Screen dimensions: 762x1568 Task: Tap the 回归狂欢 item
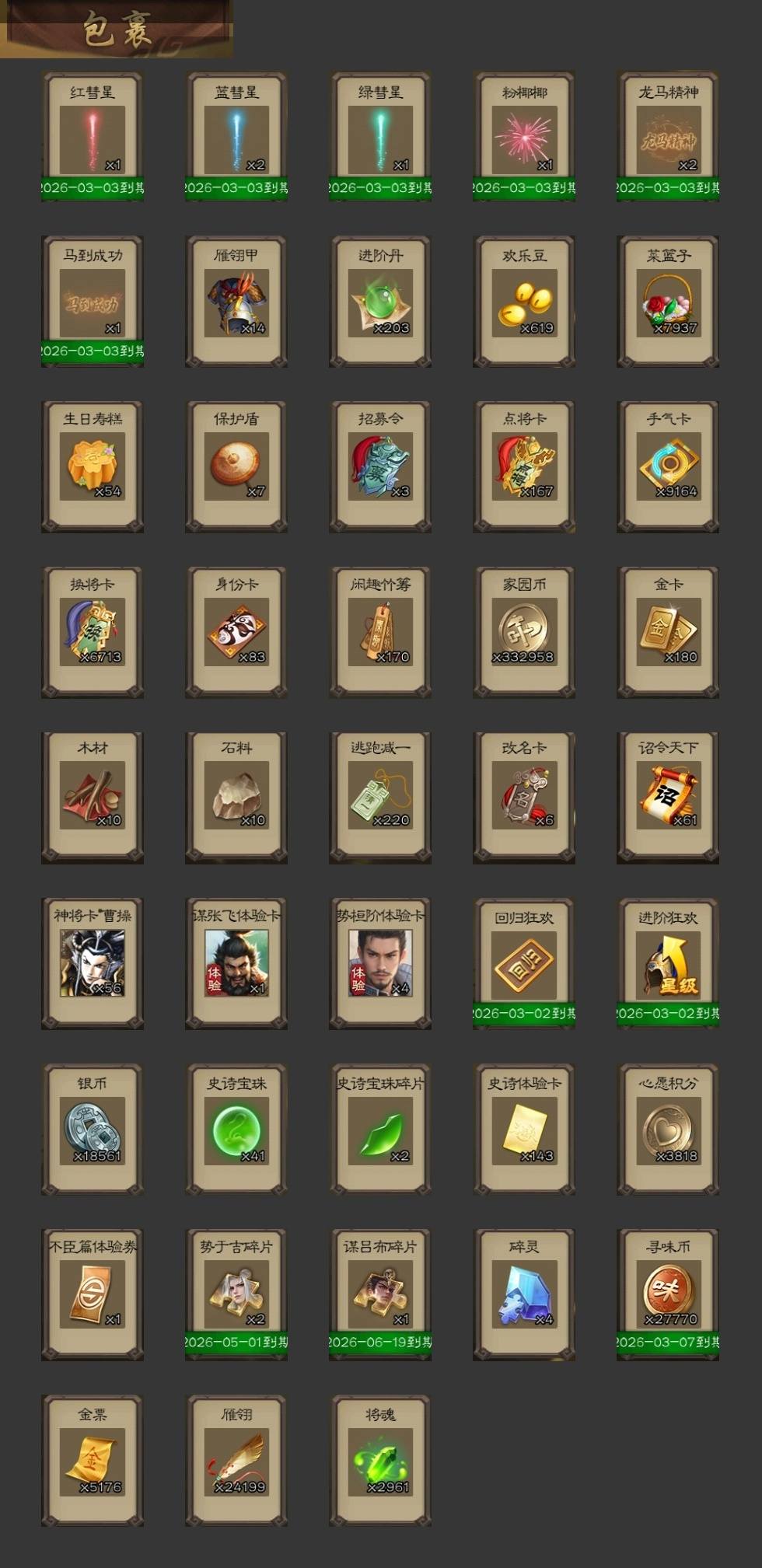pyautogui.click(x=524, y=963)
